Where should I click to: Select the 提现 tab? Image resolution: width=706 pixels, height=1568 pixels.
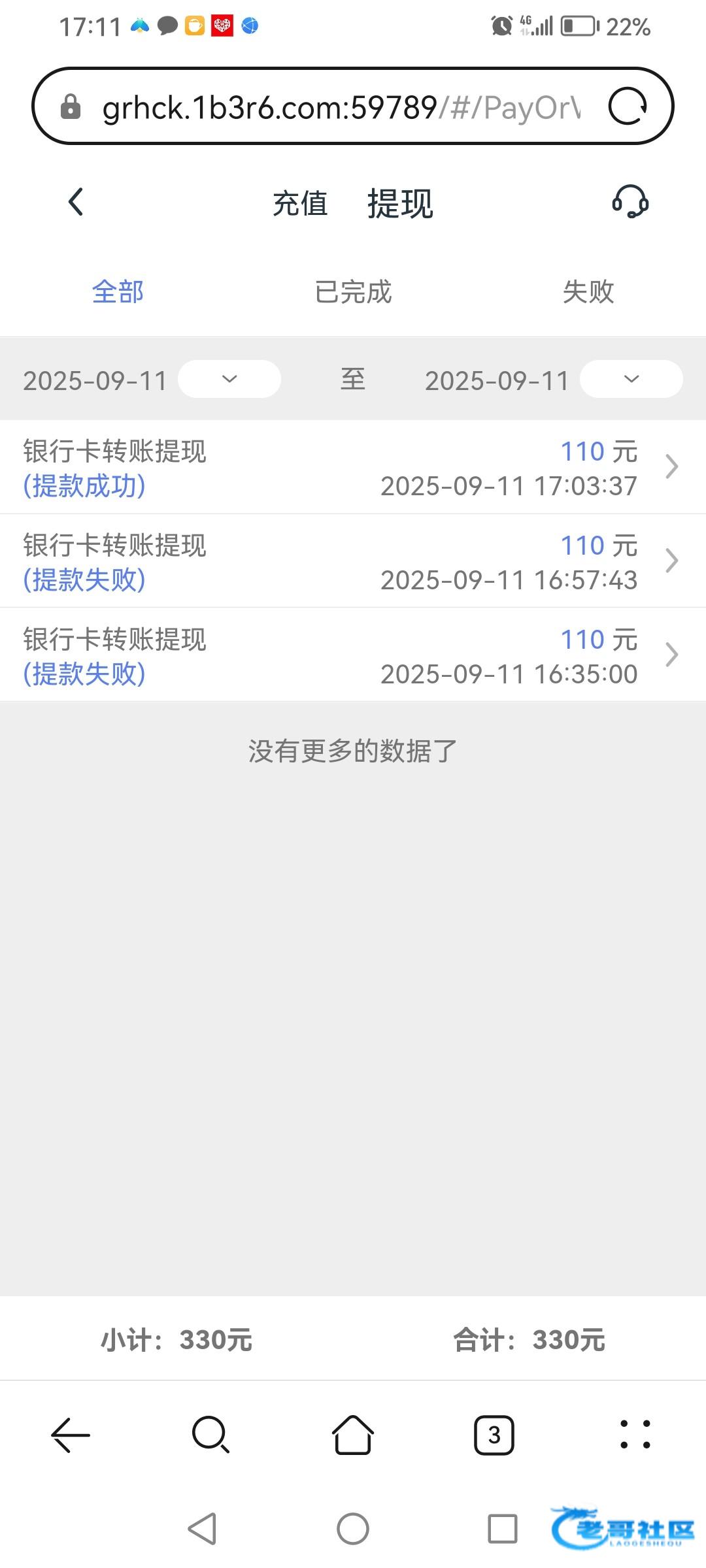(x=400, y=203)
